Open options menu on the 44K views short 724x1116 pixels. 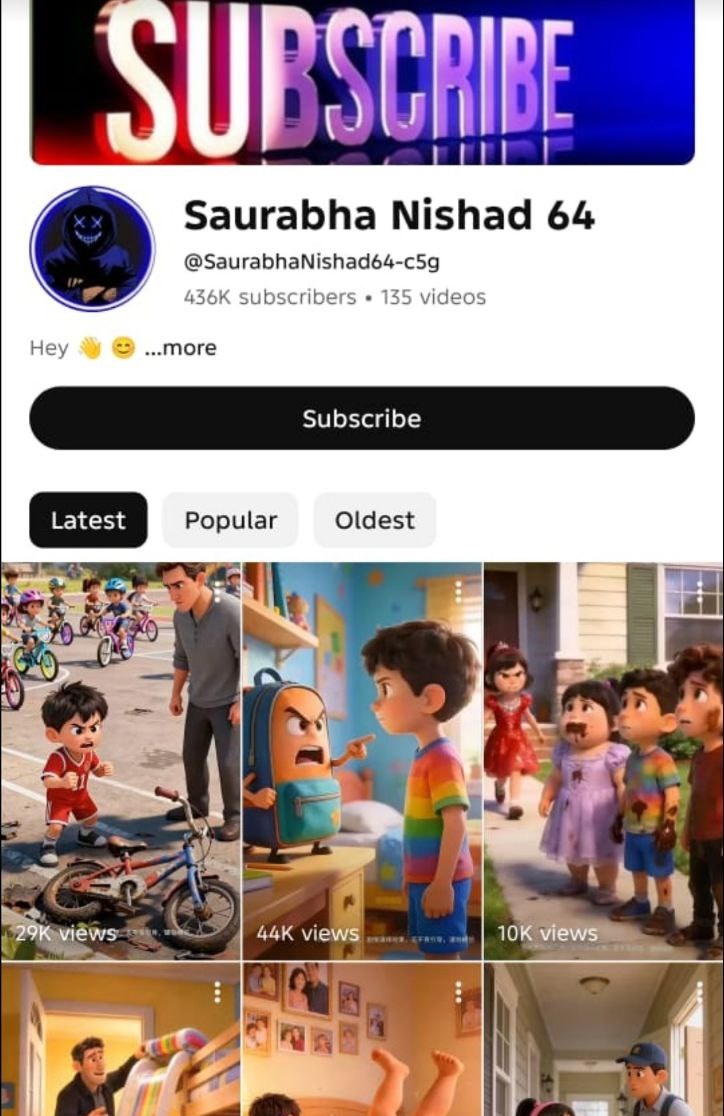tap(458, 592)
